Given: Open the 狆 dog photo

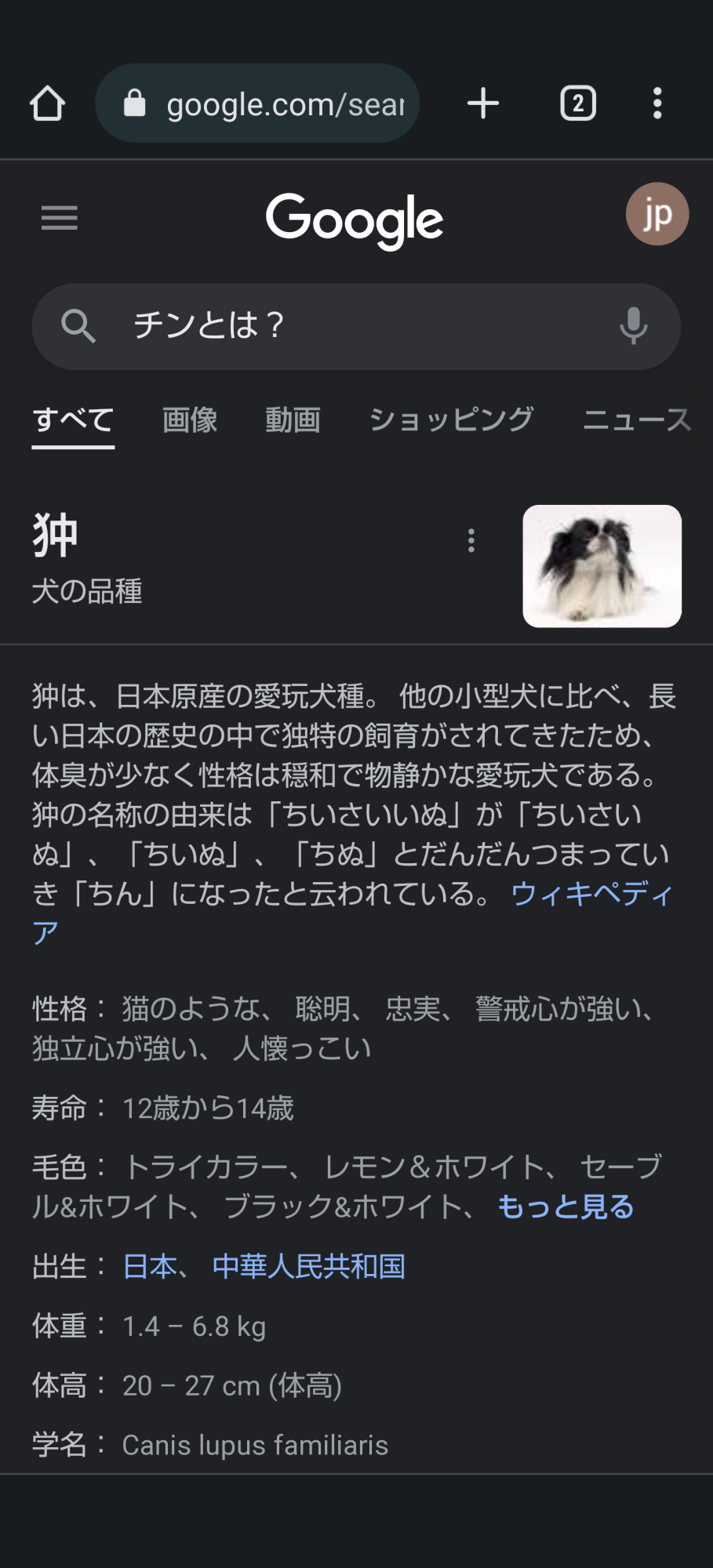Looking at the screenshot, I should click(602, 566).
